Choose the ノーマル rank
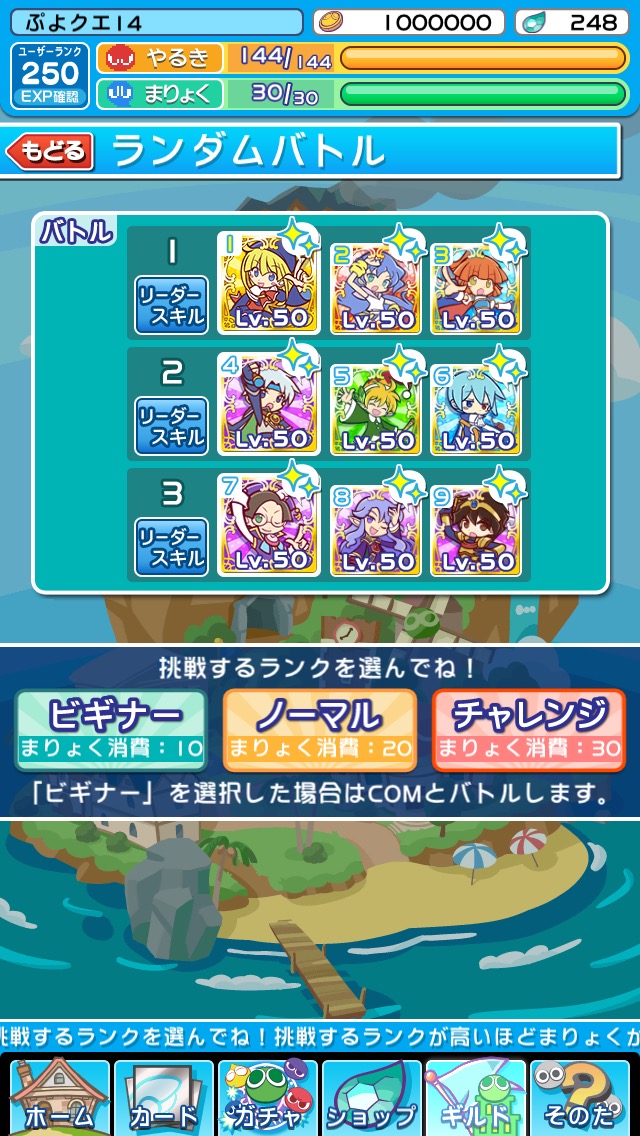640x1136 pixels. click(x=320, y=730)
